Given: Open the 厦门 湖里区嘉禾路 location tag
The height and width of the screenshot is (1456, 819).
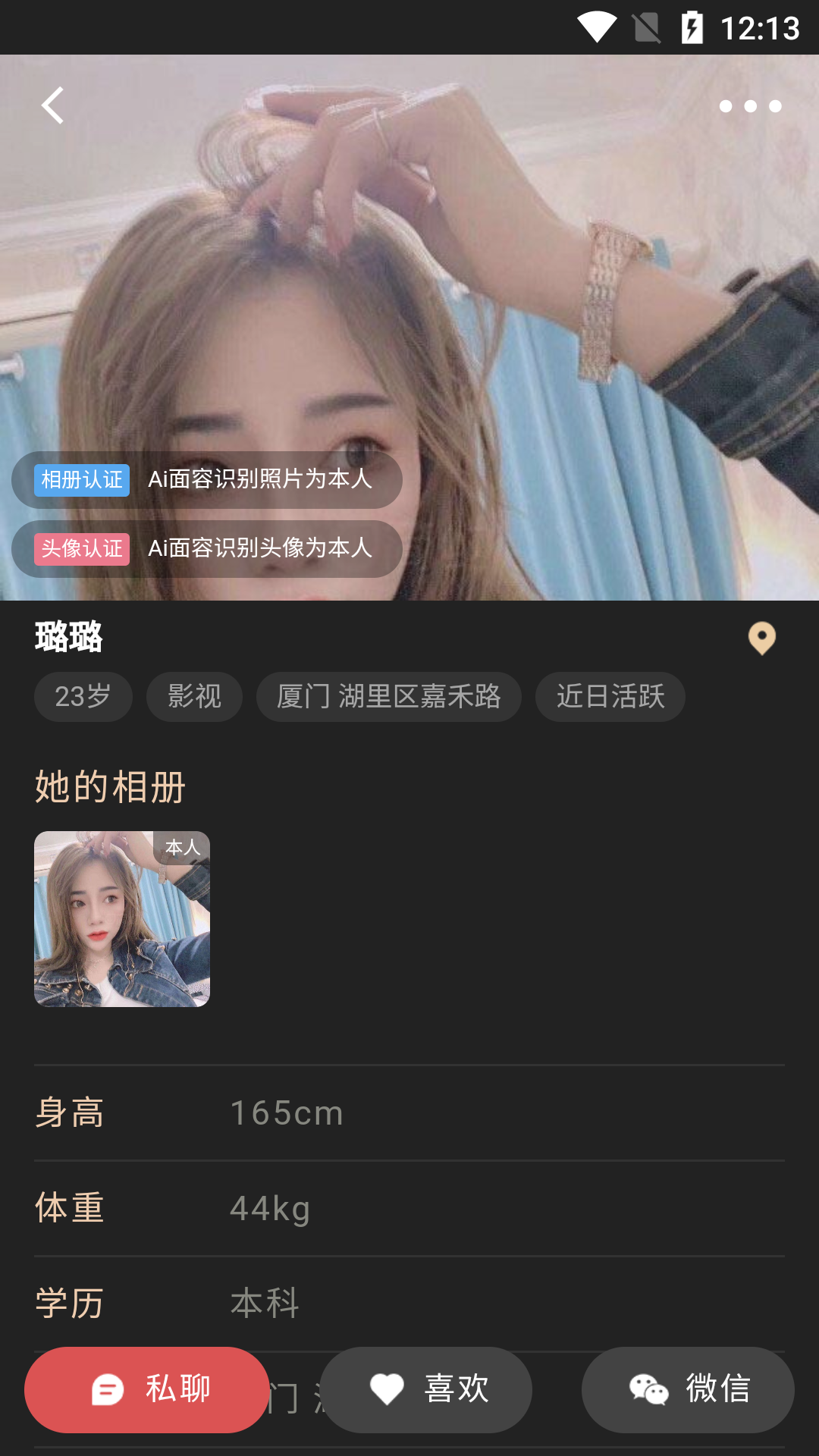Looking at the screenshot, I should tap(388, 696).
